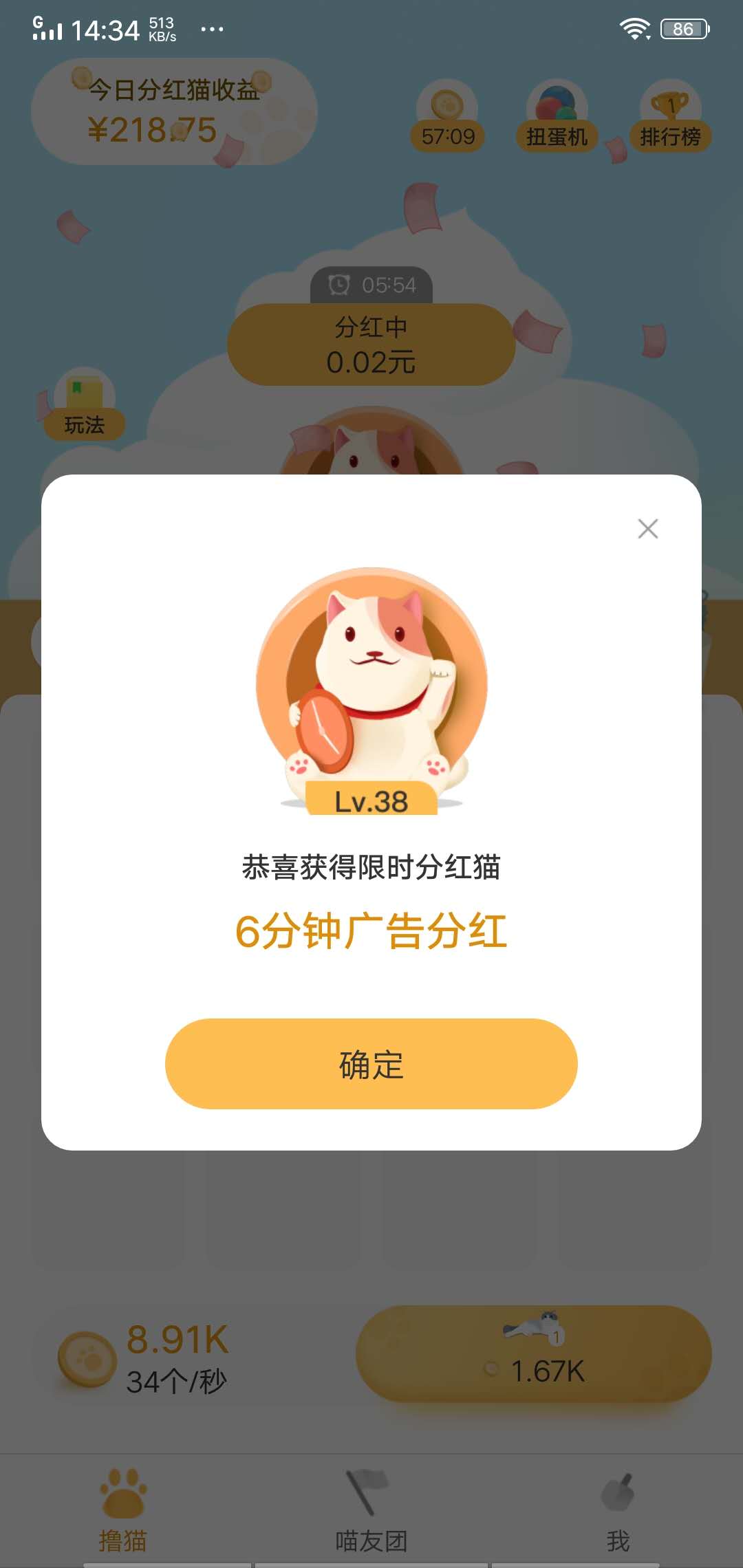
Task: Dismiss the limited-time dividend cat popup
Action: click(647, 528)
